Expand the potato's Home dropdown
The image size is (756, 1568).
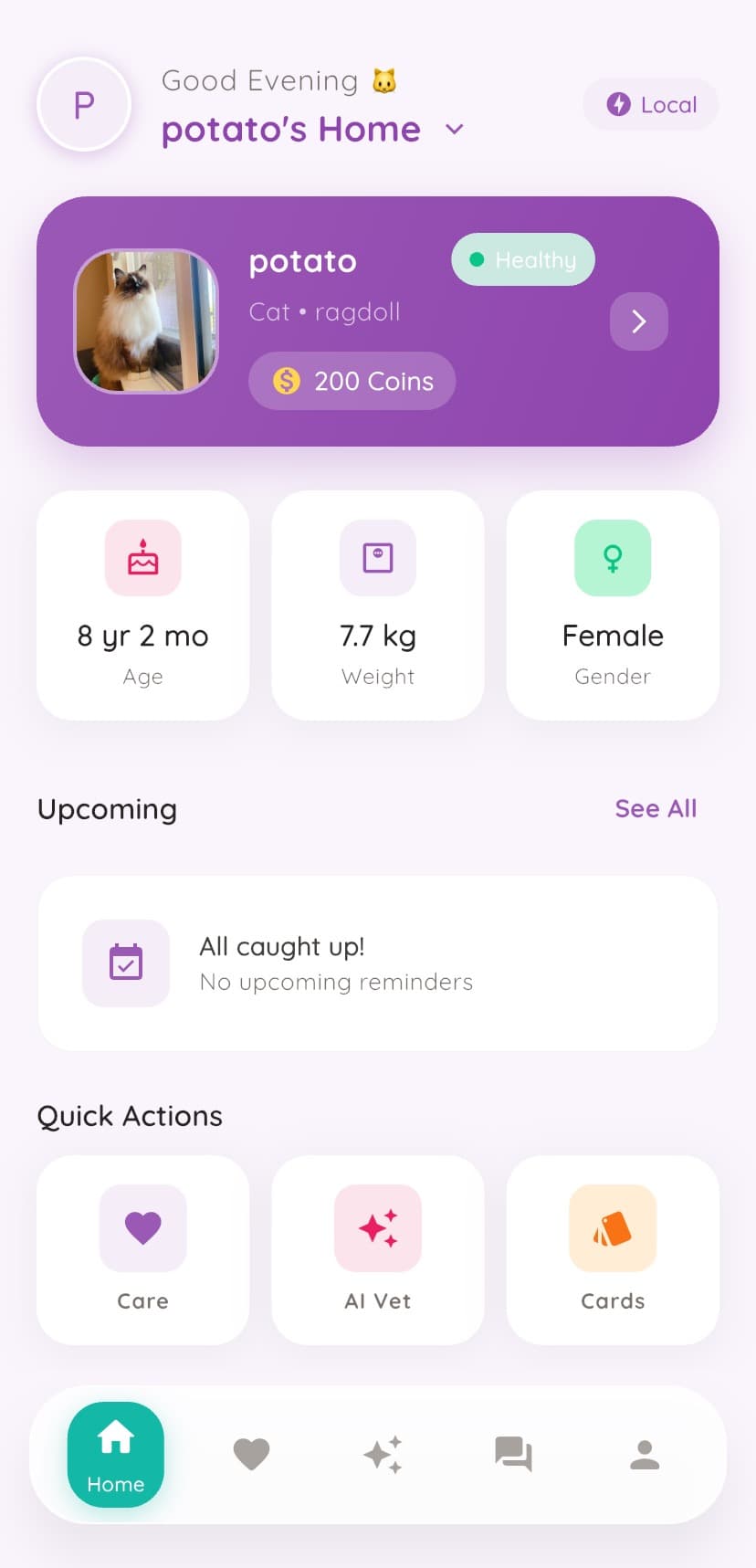pyautogui.click(x=454, y=130)
